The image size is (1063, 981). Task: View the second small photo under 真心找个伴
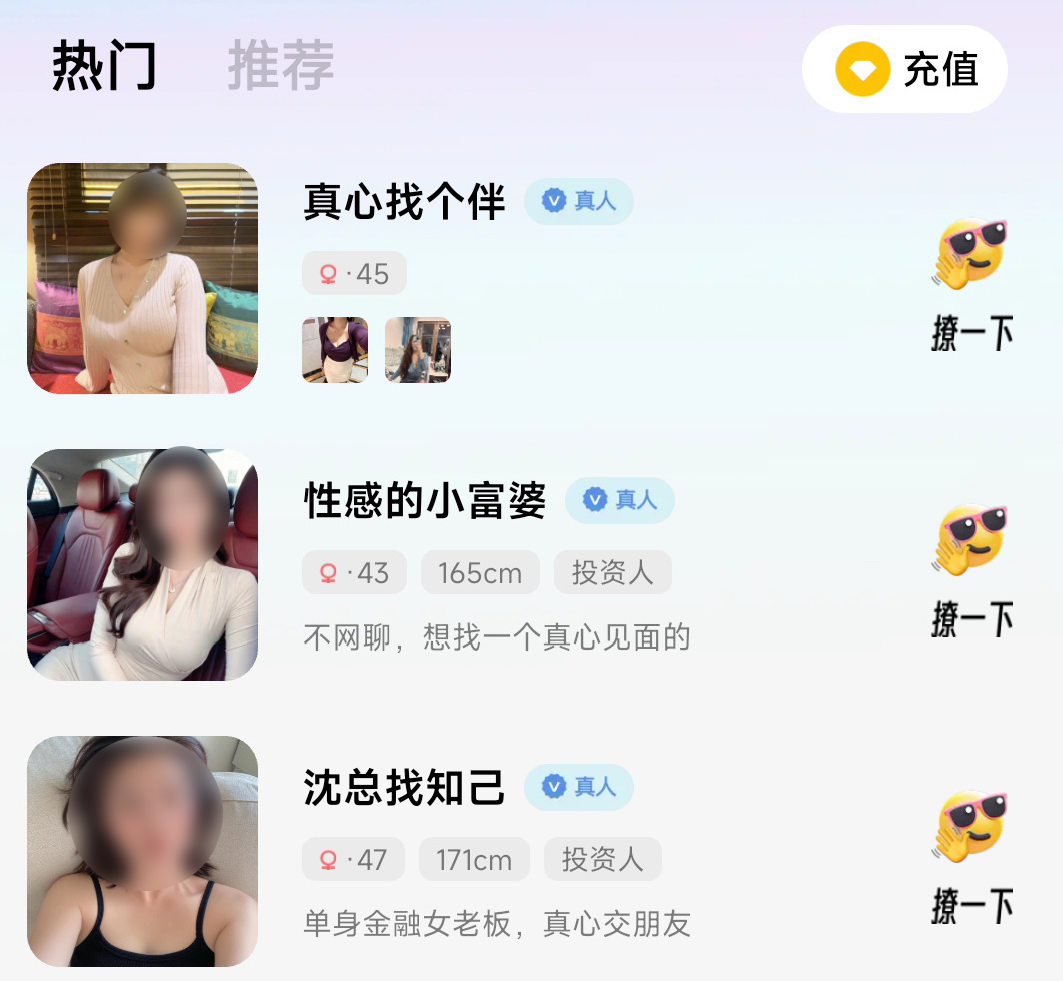(x=418, y=350)
